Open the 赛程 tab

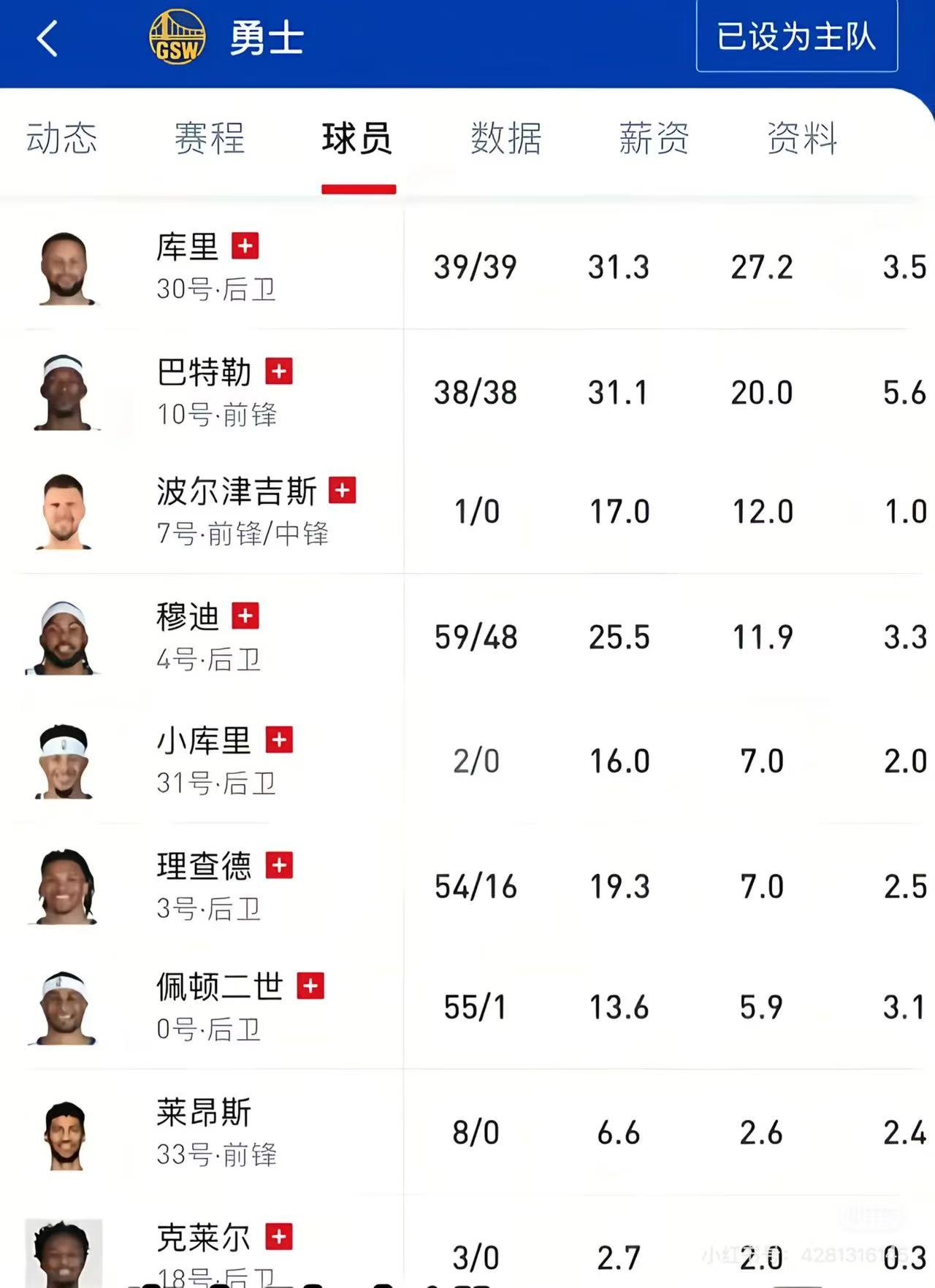point(210,138)
